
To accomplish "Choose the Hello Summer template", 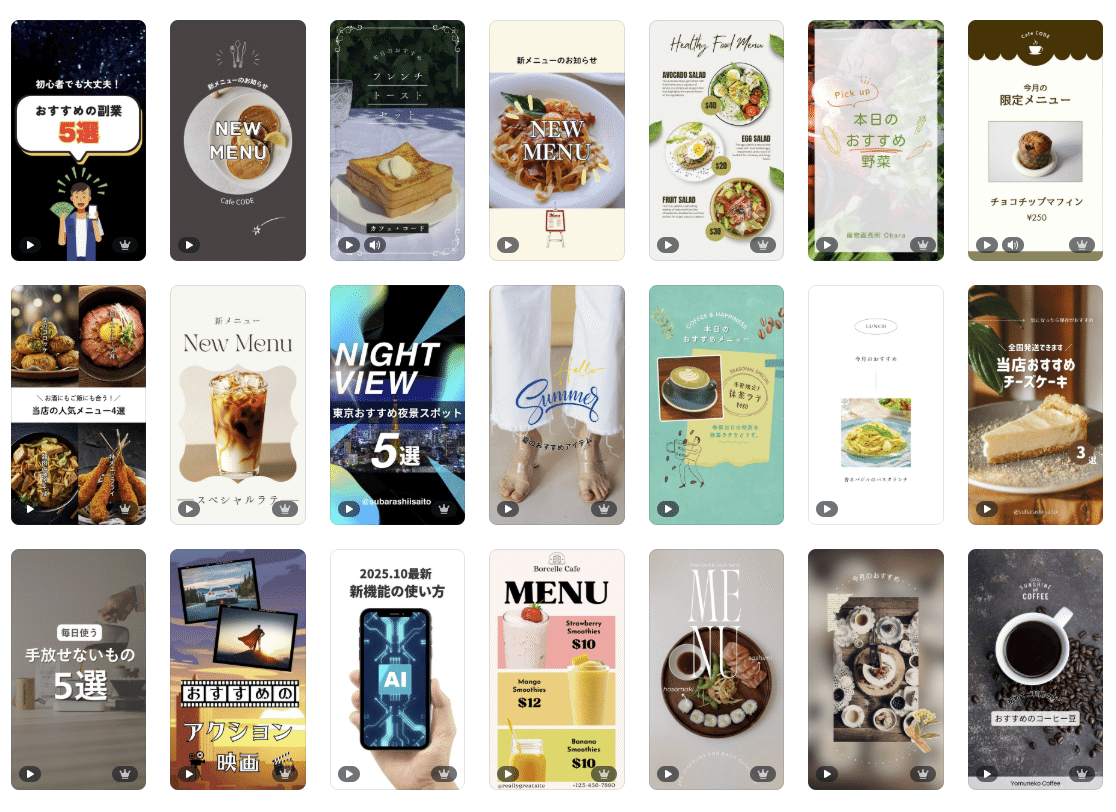I will [556, 405].
